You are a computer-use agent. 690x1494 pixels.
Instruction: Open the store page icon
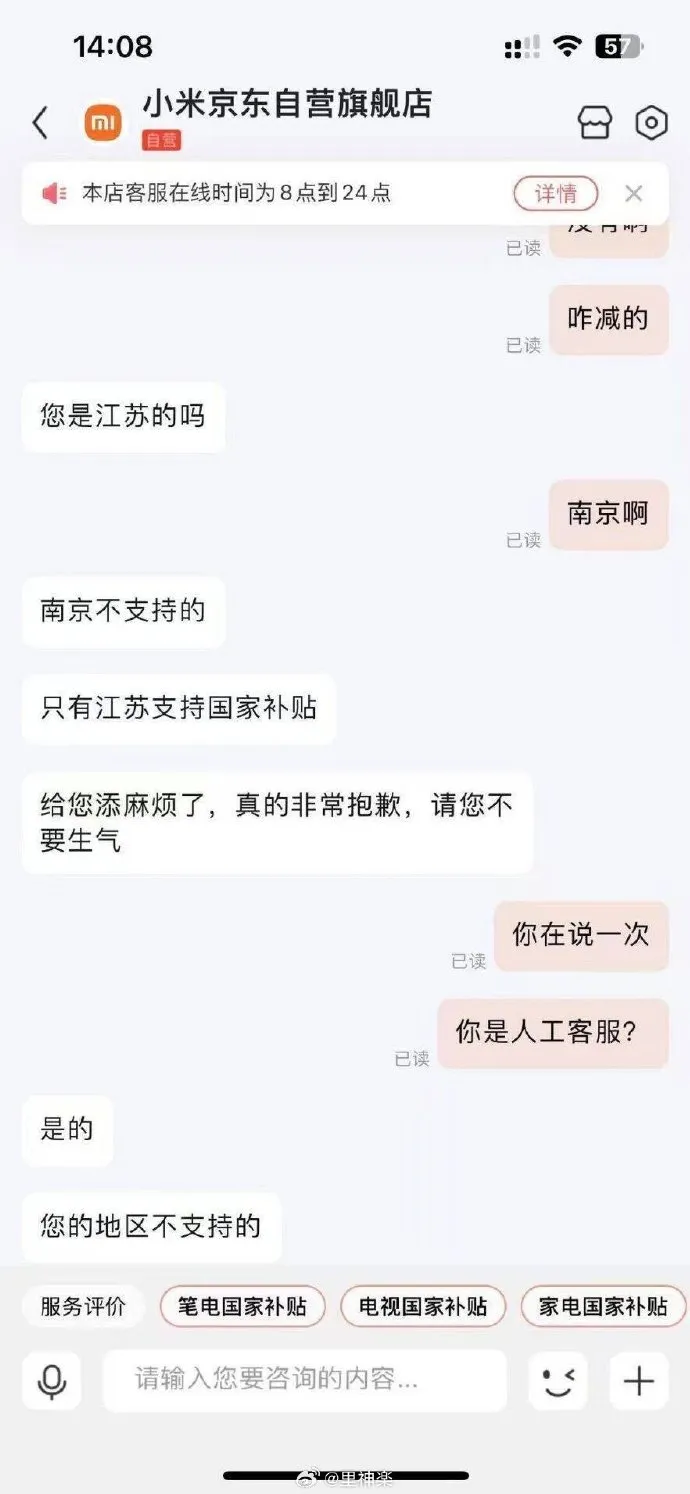click(594, 123)
